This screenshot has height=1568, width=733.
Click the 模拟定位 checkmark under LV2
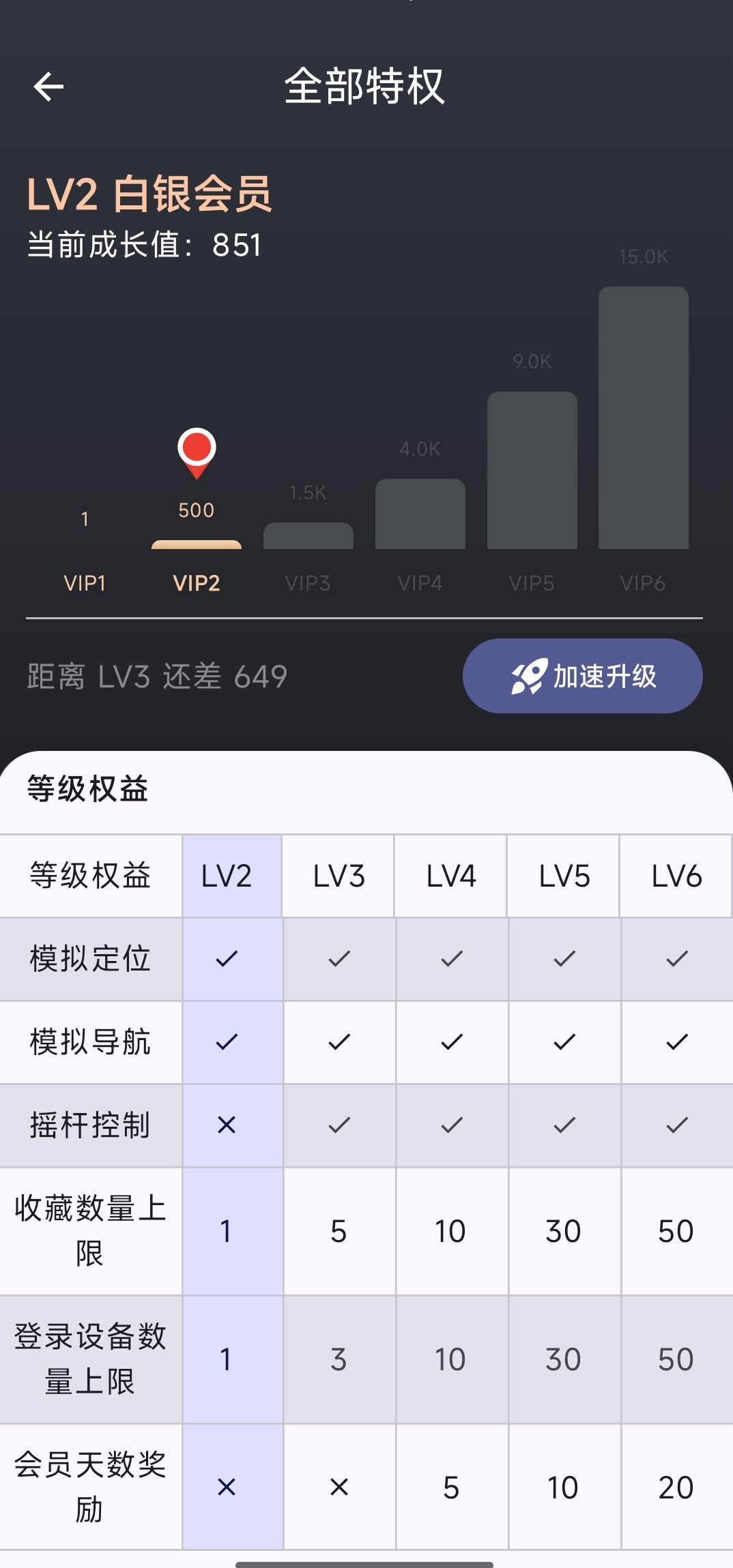pos(226,958)
